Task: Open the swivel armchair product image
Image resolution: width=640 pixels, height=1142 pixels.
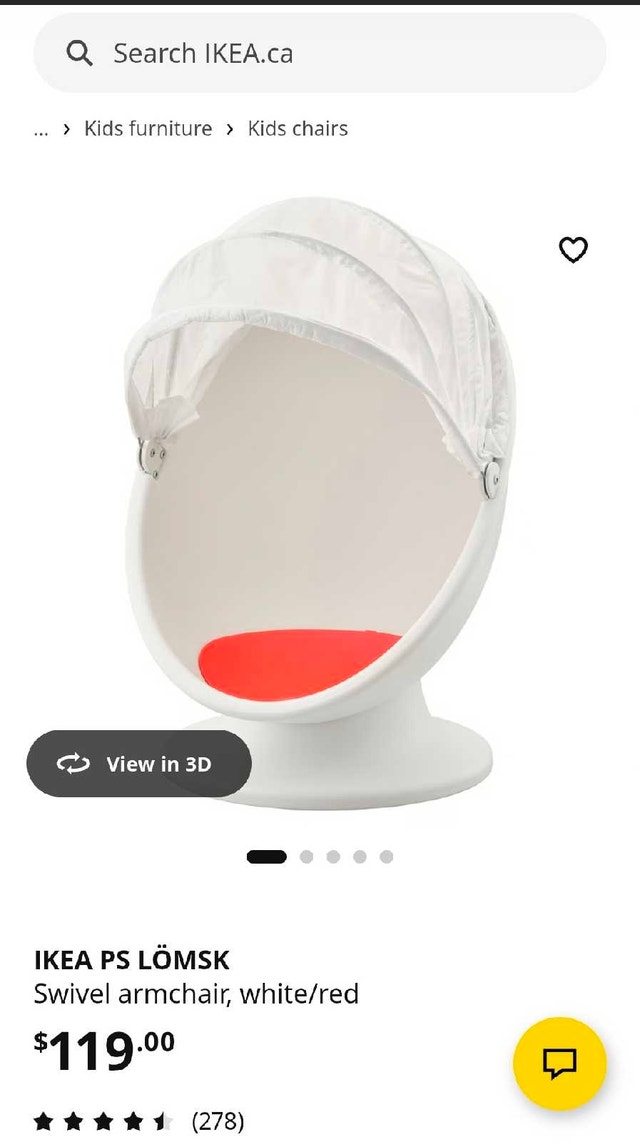Action: [x=320, y=503]
